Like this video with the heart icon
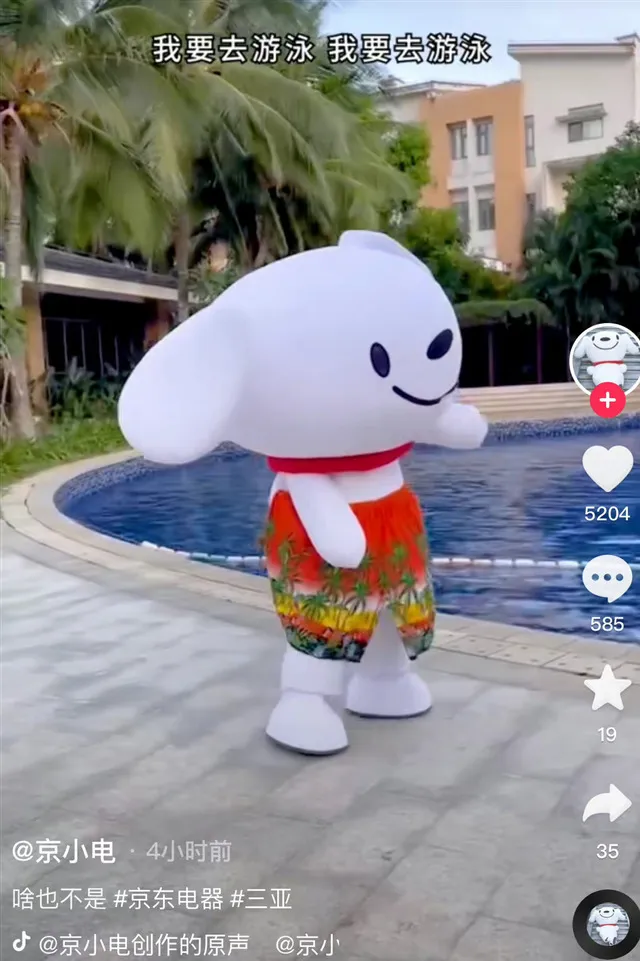Screen dimensions: 640x961 pos(607,469)
